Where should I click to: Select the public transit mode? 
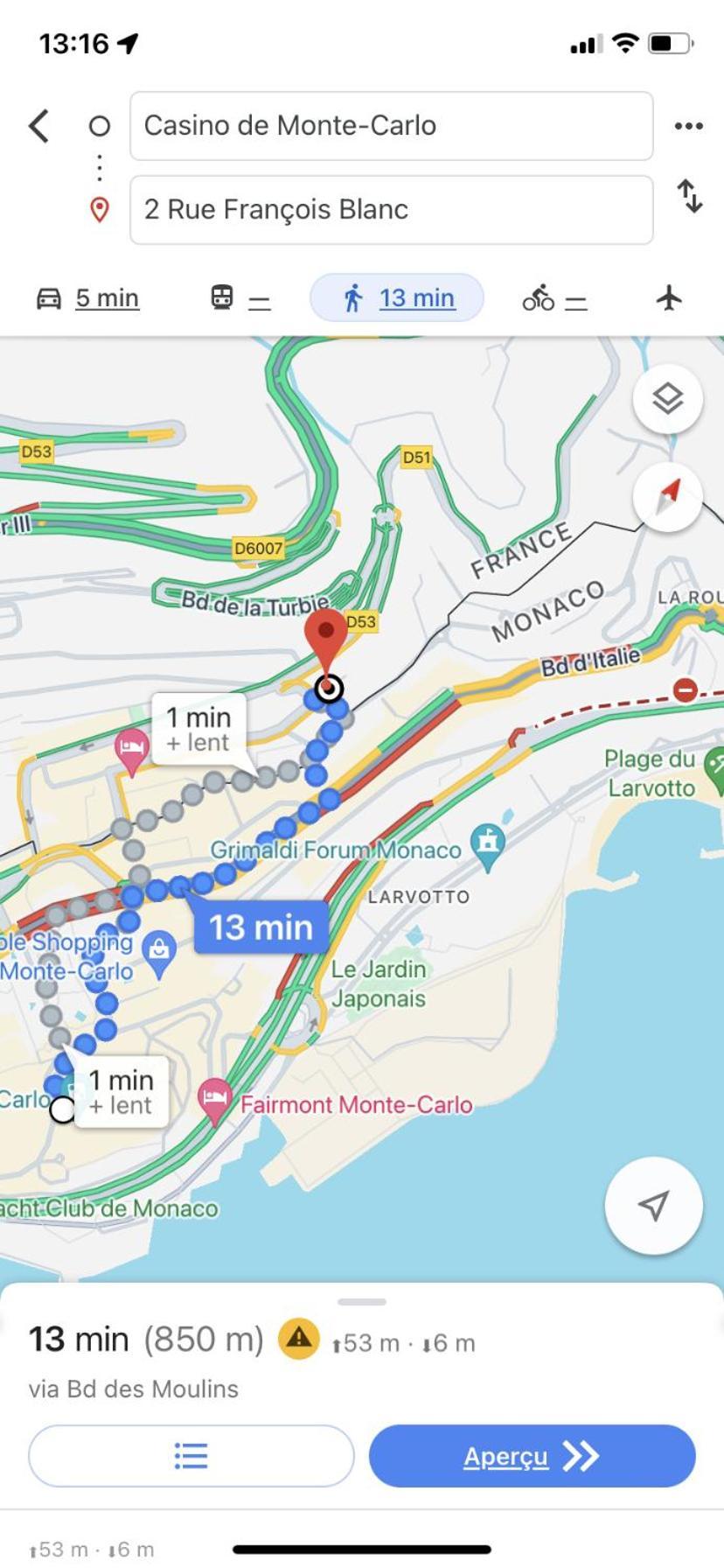tap(240, 298)
